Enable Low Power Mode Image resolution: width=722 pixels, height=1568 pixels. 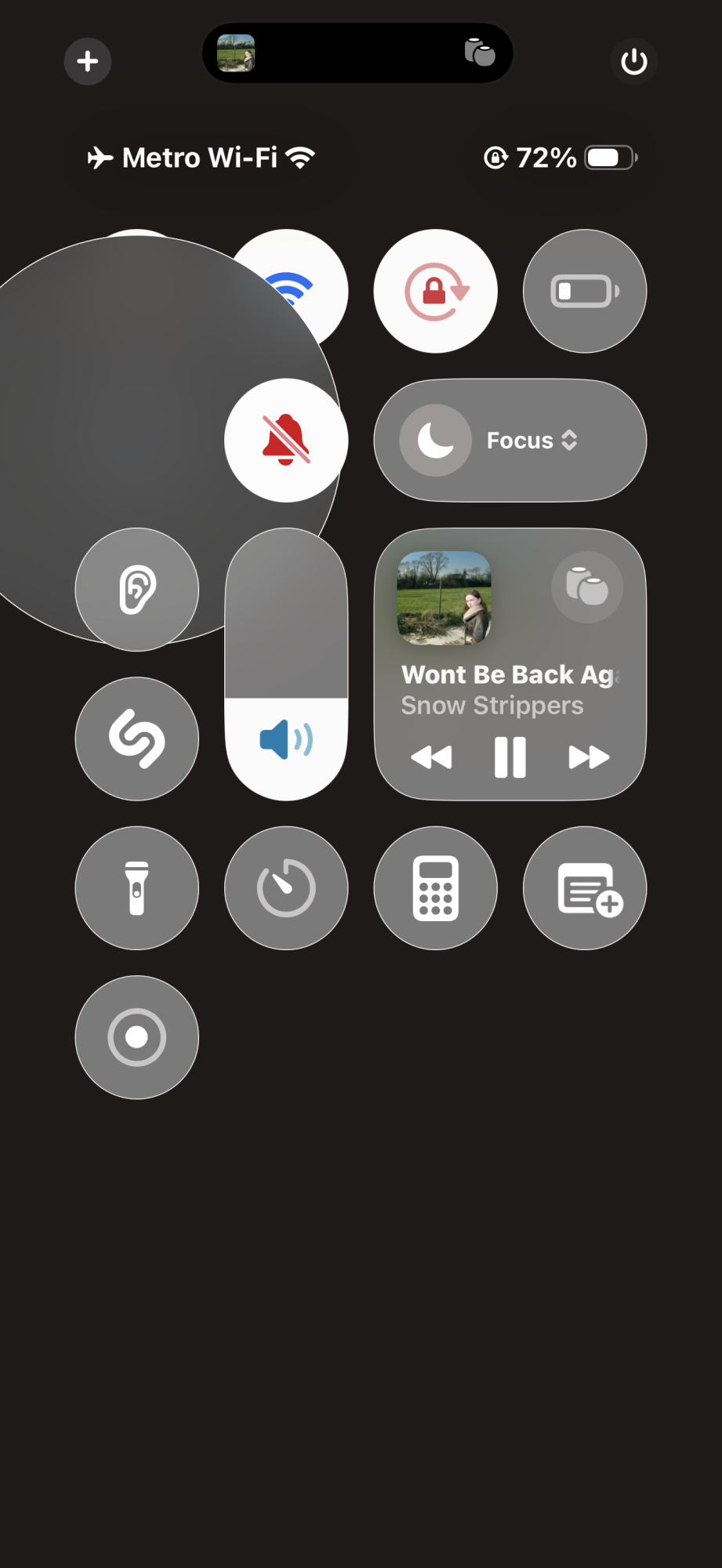coord(585,292)
